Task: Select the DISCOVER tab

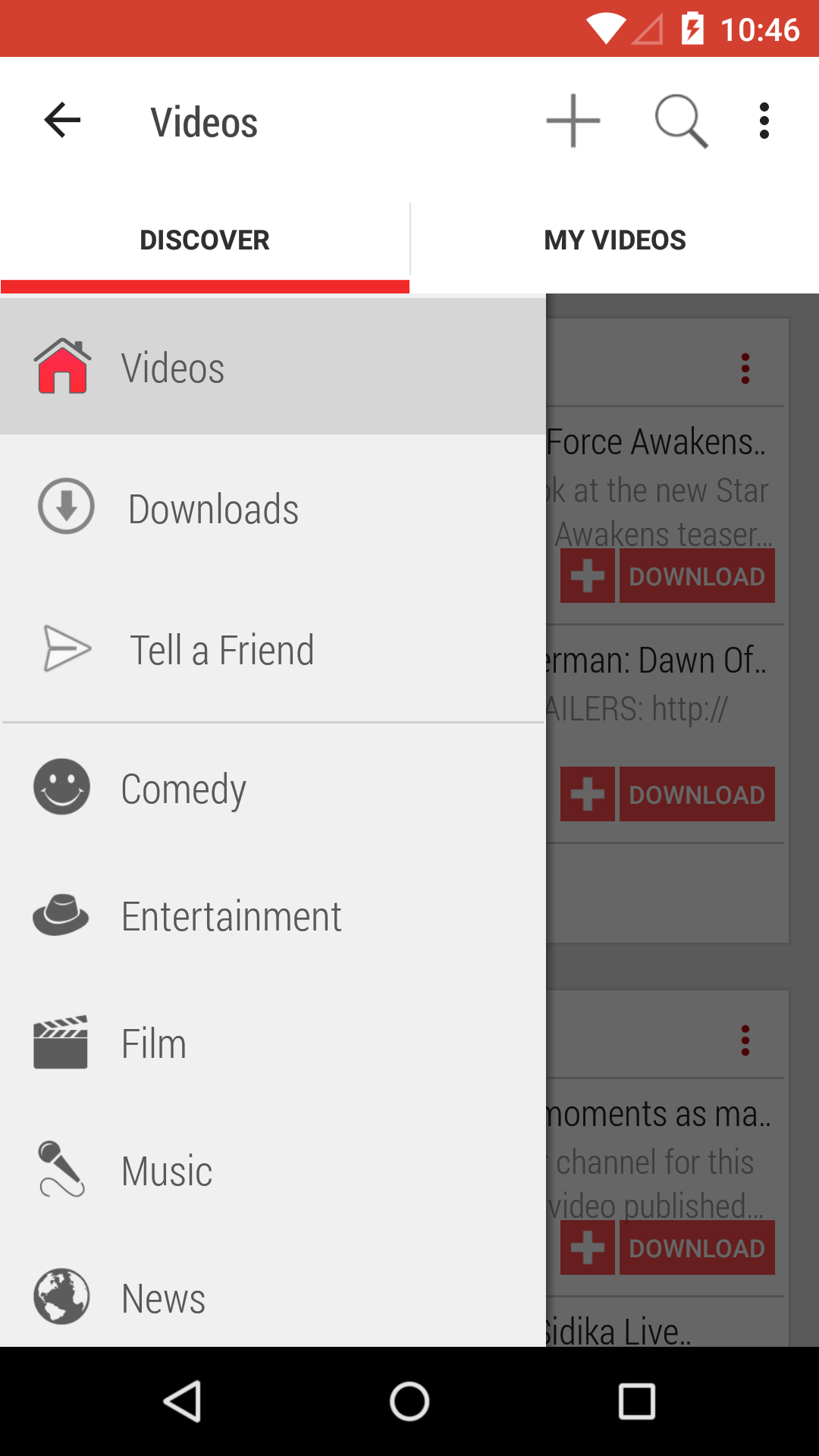Action: [205, 240]
